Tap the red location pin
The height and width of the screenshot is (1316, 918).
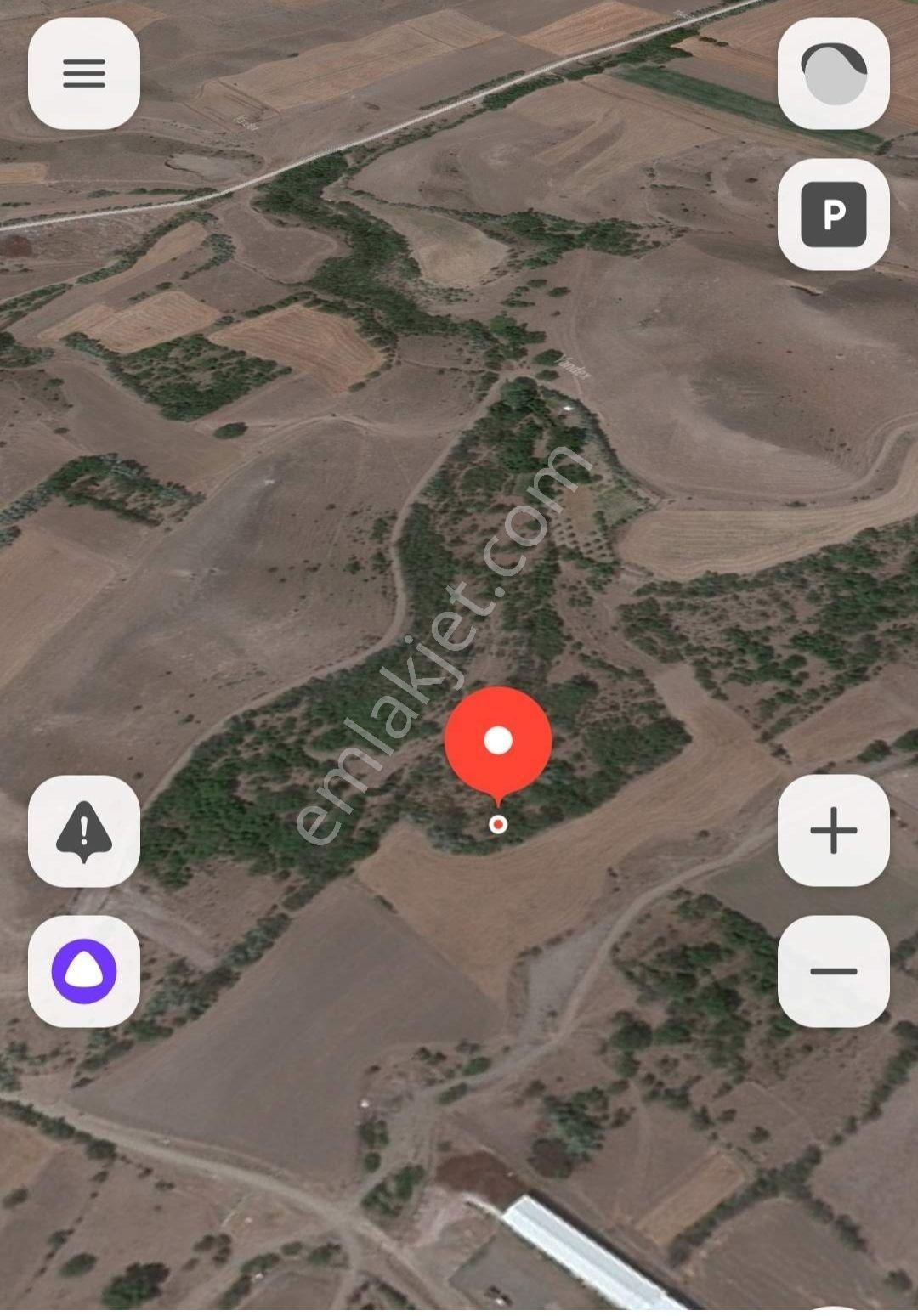(498, 748)
